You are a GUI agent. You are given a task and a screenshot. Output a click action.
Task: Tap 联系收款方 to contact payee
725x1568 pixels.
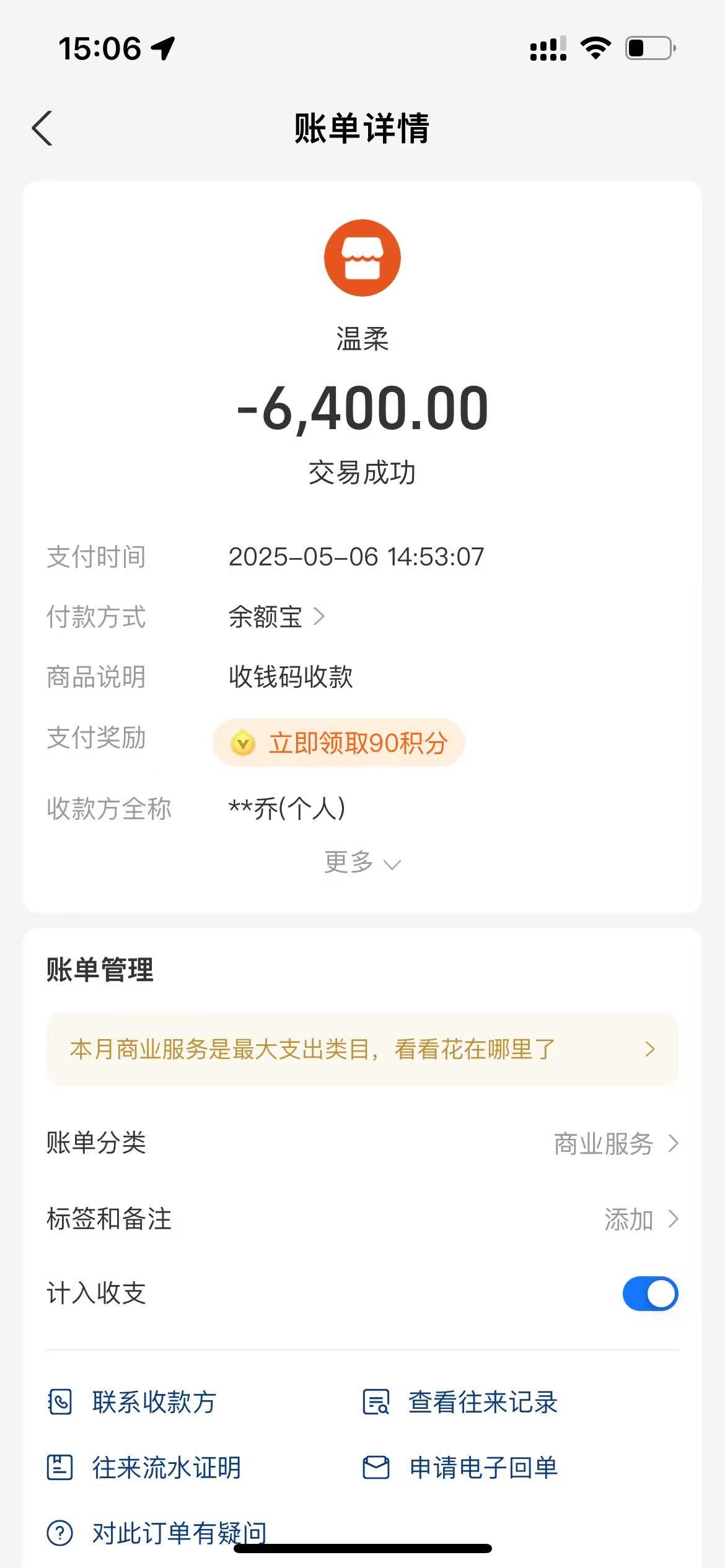point(133,1402)
